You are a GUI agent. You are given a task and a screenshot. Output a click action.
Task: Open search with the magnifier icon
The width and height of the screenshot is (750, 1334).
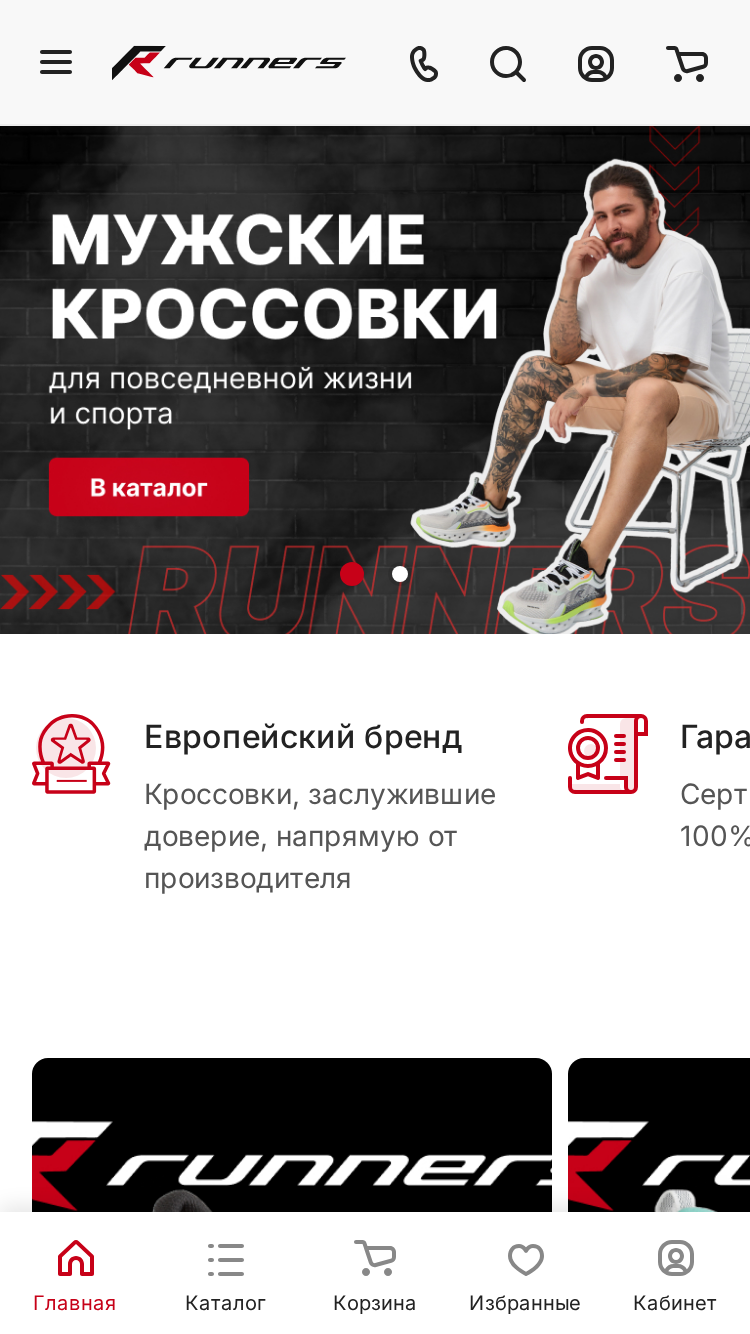[508, 64]
